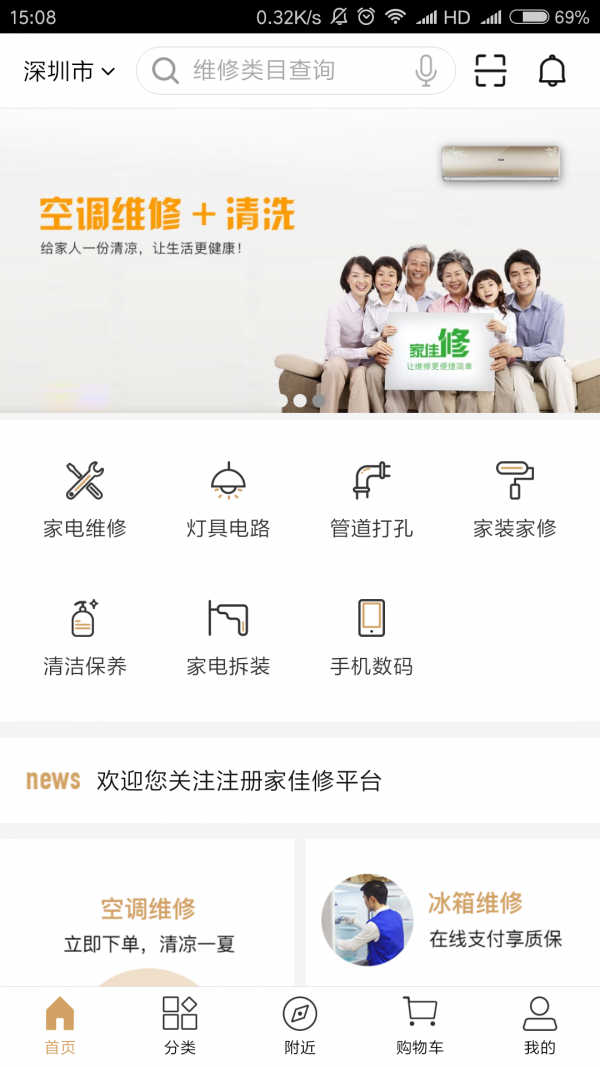The width and height of the screenshot is (600, 1067).
Task: Open the 我的 profile tab
Action: tap(540, 1026)
